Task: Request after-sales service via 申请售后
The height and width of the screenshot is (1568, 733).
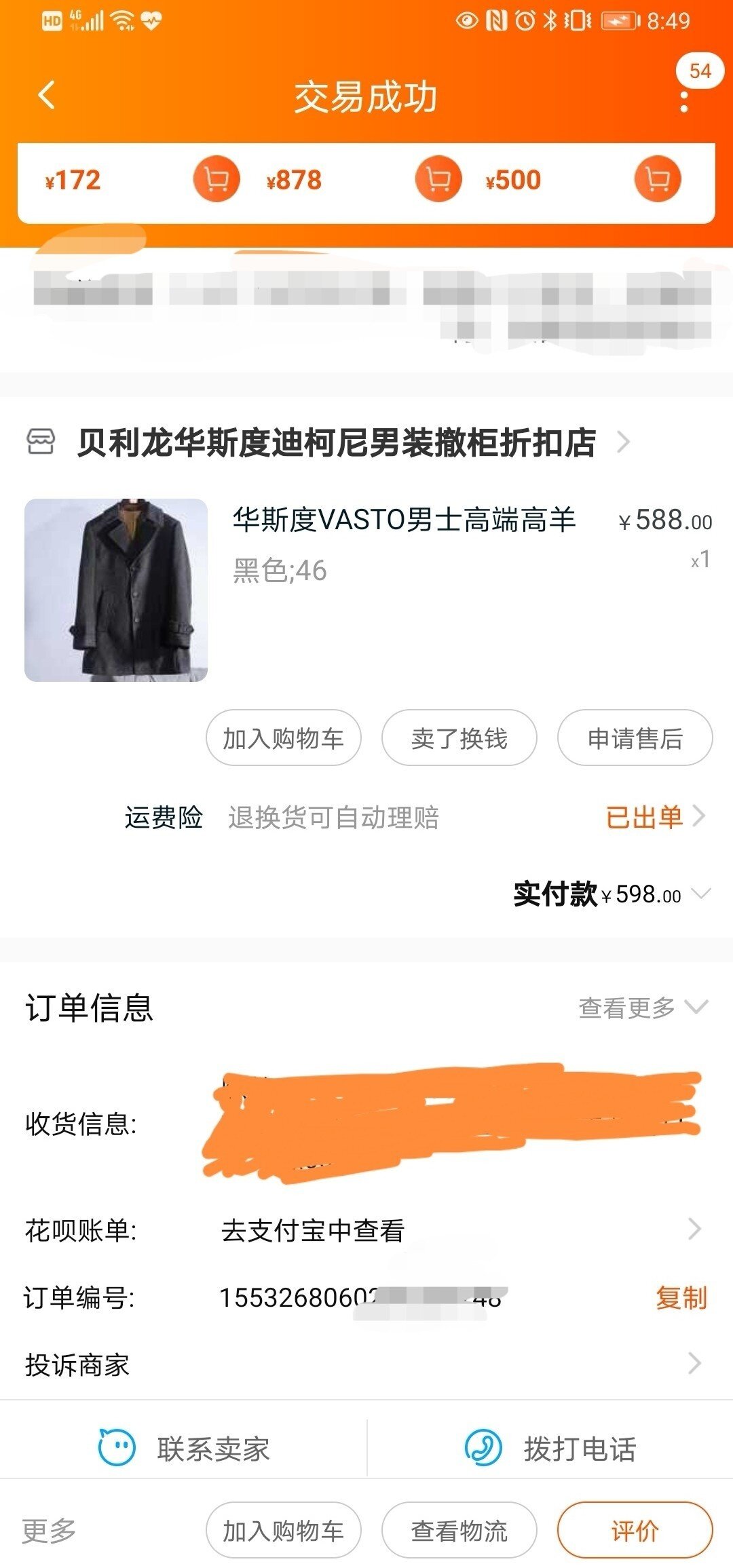Action: point(635,738)
